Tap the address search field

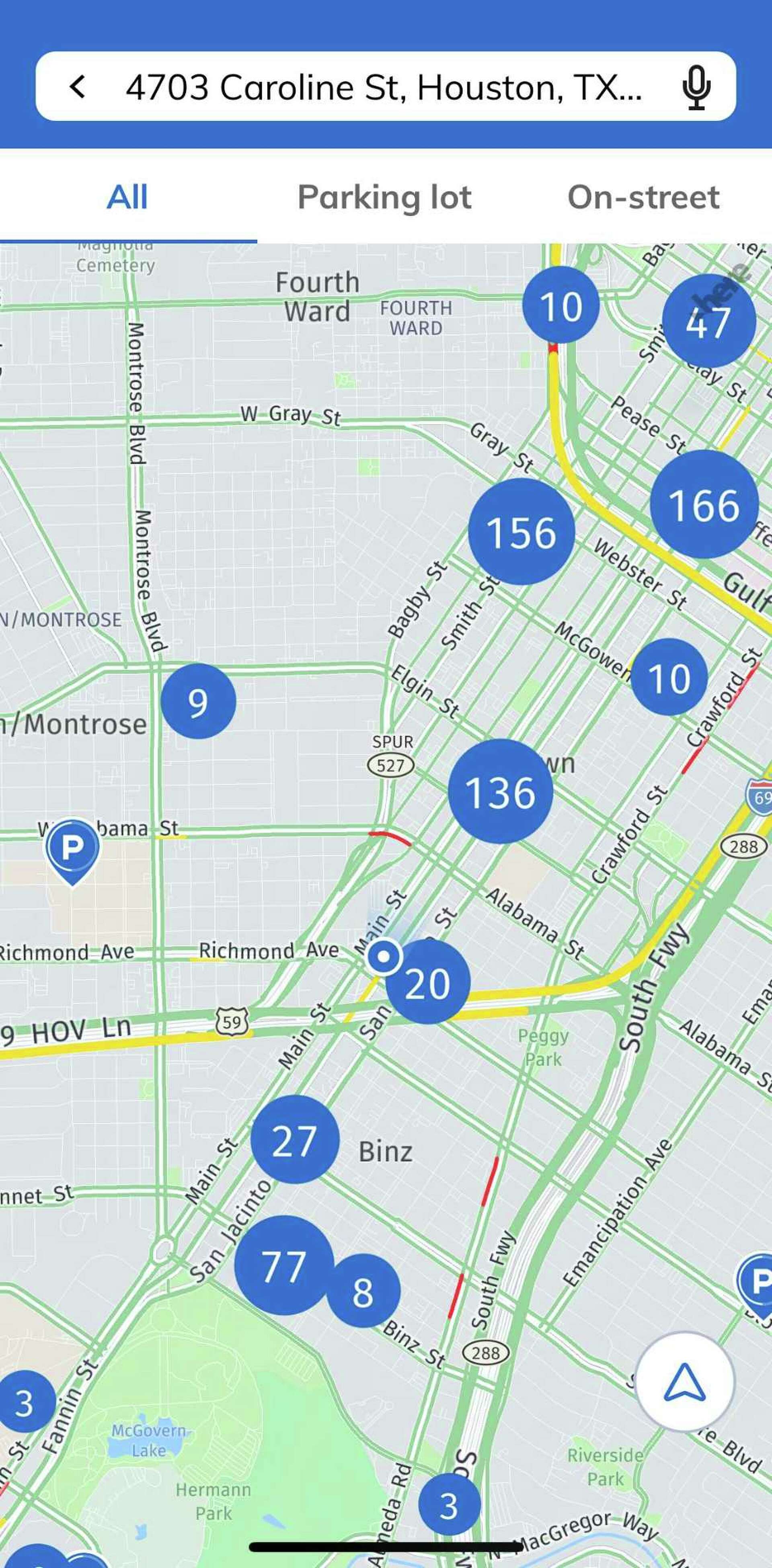pos(384,86)
